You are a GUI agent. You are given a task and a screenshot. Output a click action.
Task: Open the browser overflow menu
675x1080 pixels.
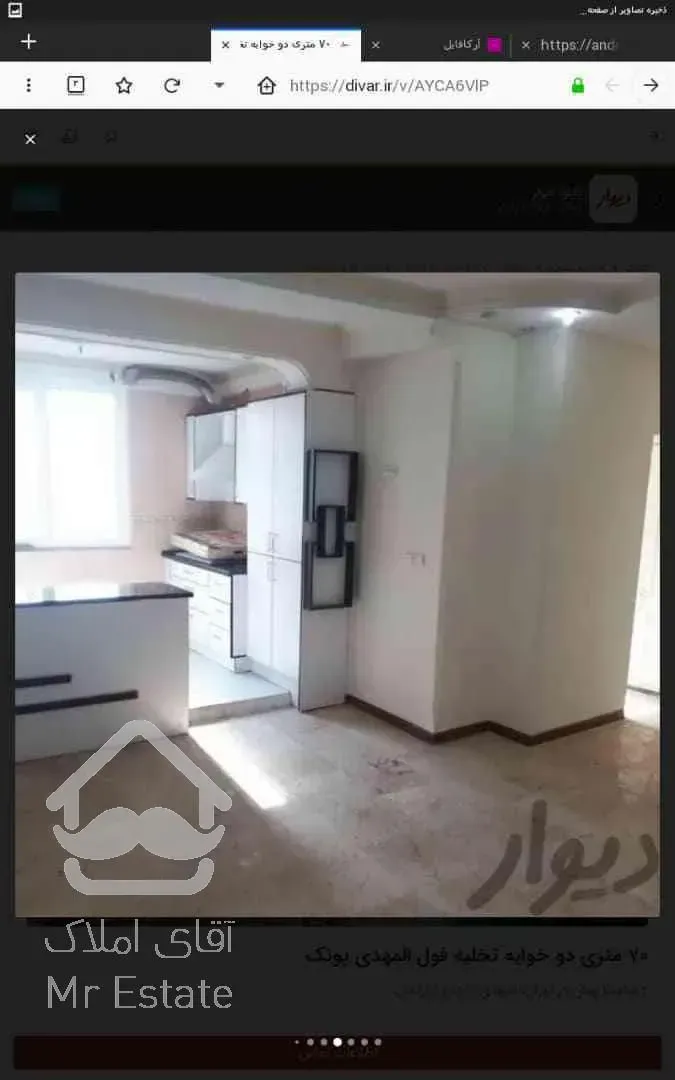[29, 86]
